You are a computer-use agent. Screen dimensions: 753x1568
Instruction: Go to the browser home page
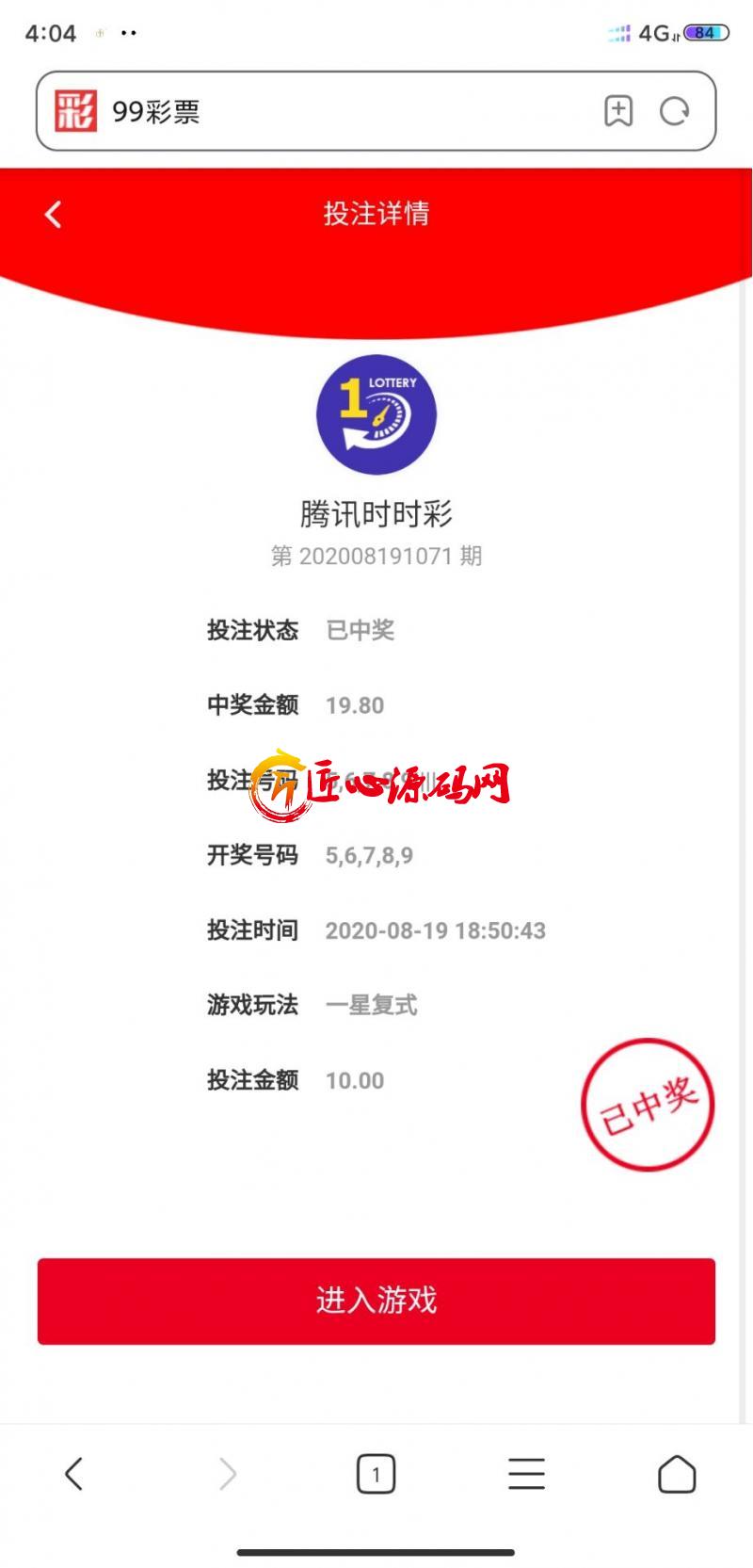coord(677,1474)
